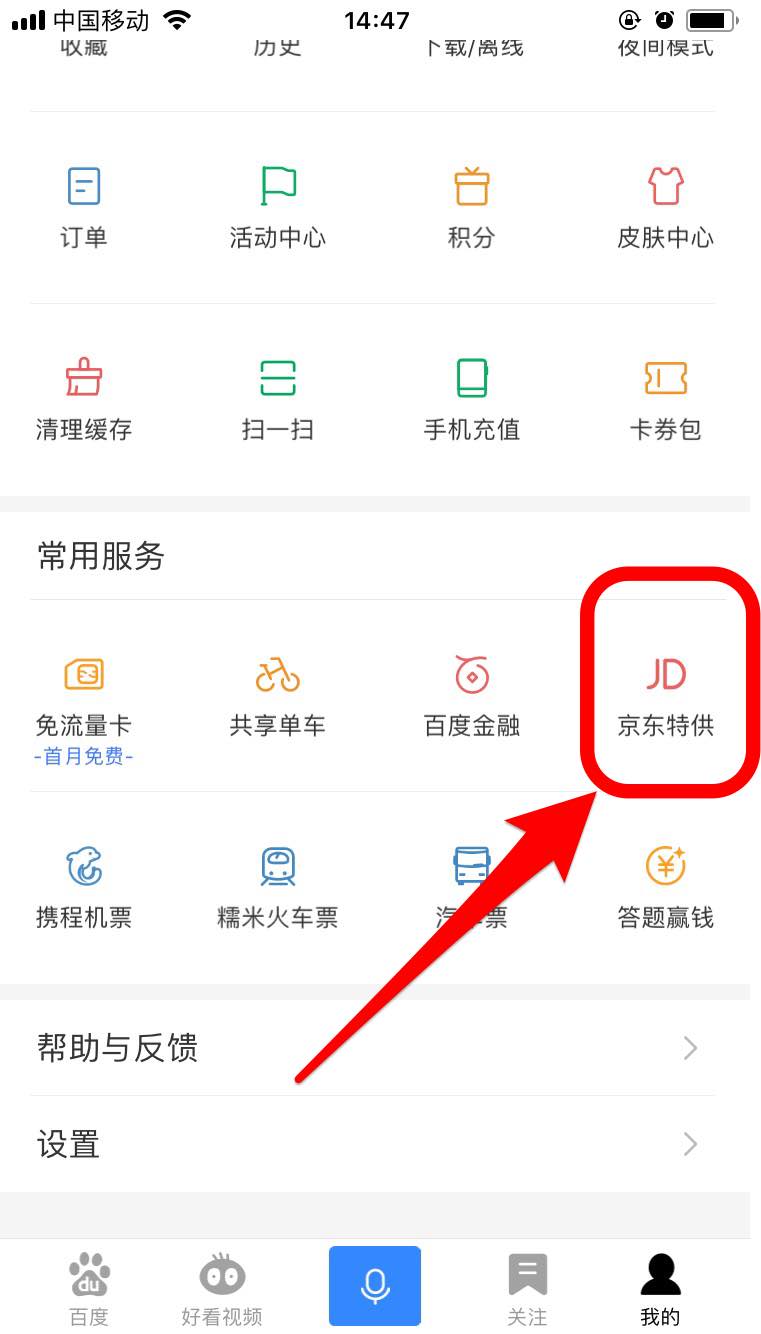Open 携程机票 flight booking icon
The image size is (761, 1334).
click(x=83, y=880)
